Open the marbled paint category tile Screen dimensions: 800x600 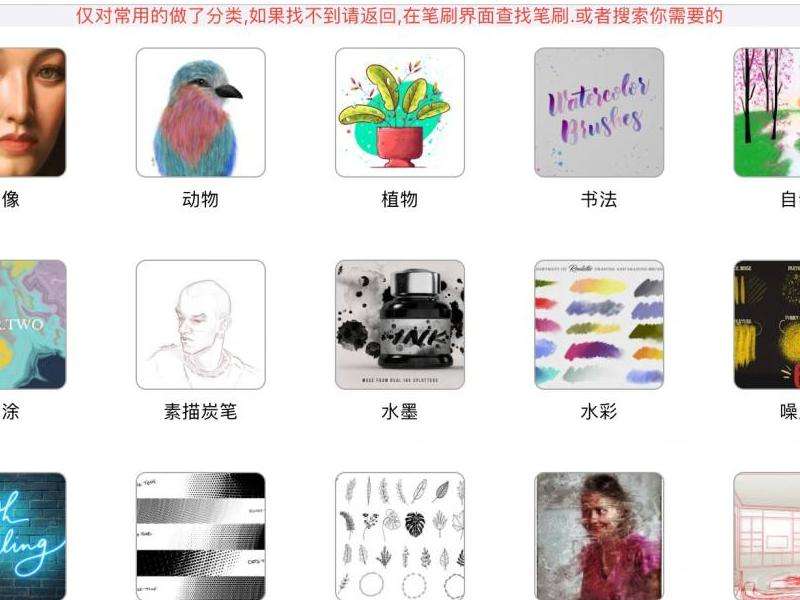click(32, 324)
